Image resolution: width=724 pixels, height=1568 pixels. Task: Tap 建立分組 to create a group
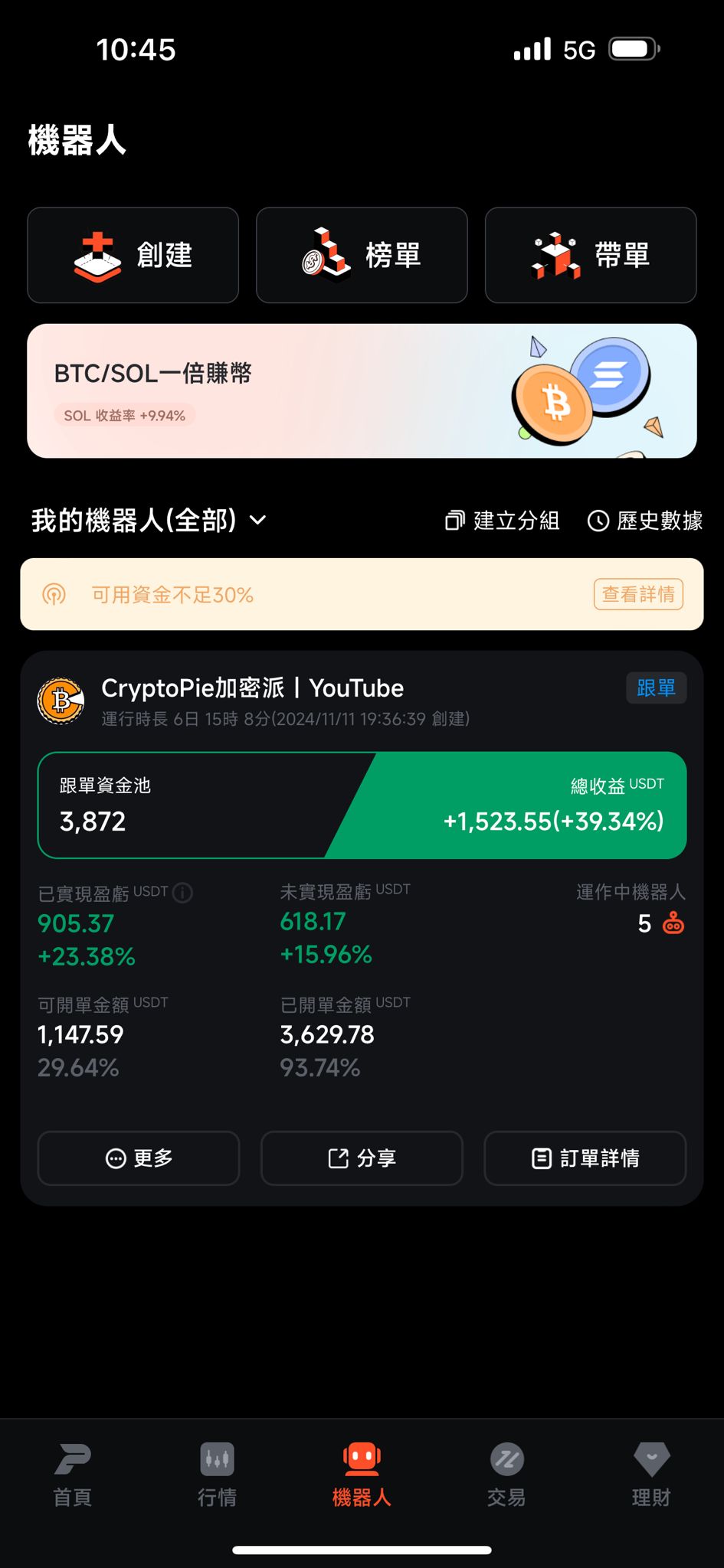[502, 521]
